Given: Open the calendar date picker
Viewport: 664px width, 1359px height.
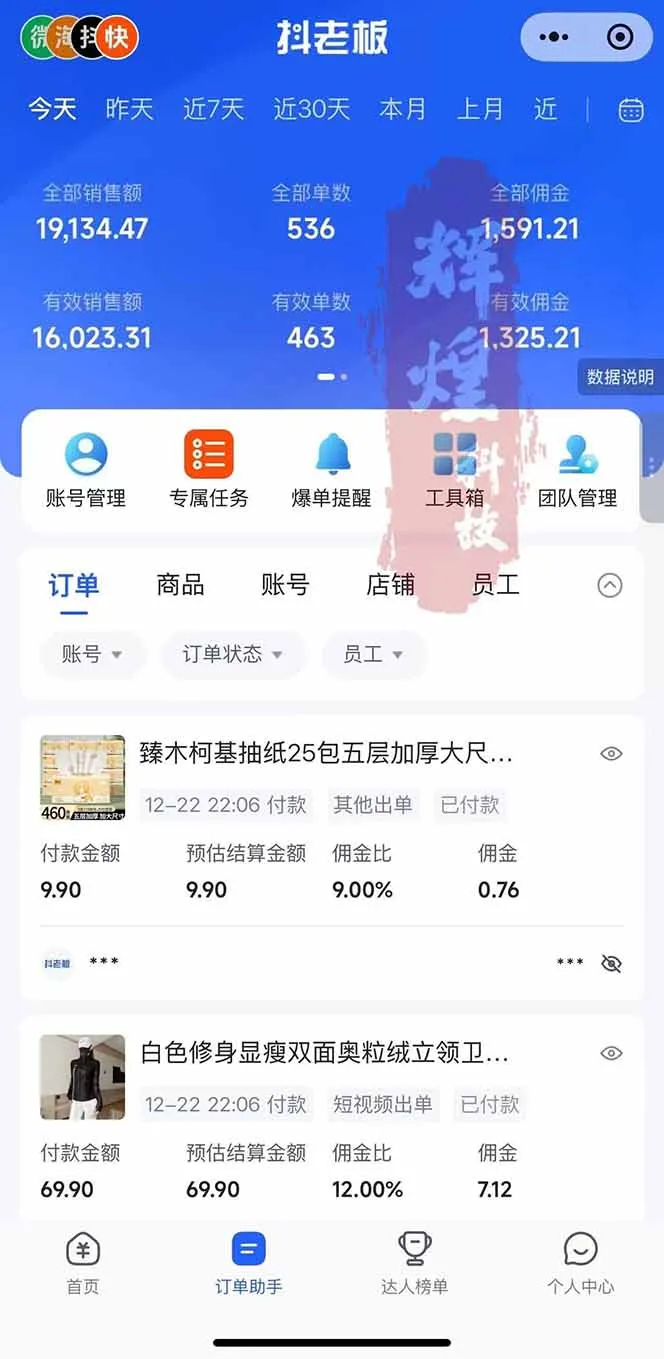Looking at the screenshot, I should (631, 110).
